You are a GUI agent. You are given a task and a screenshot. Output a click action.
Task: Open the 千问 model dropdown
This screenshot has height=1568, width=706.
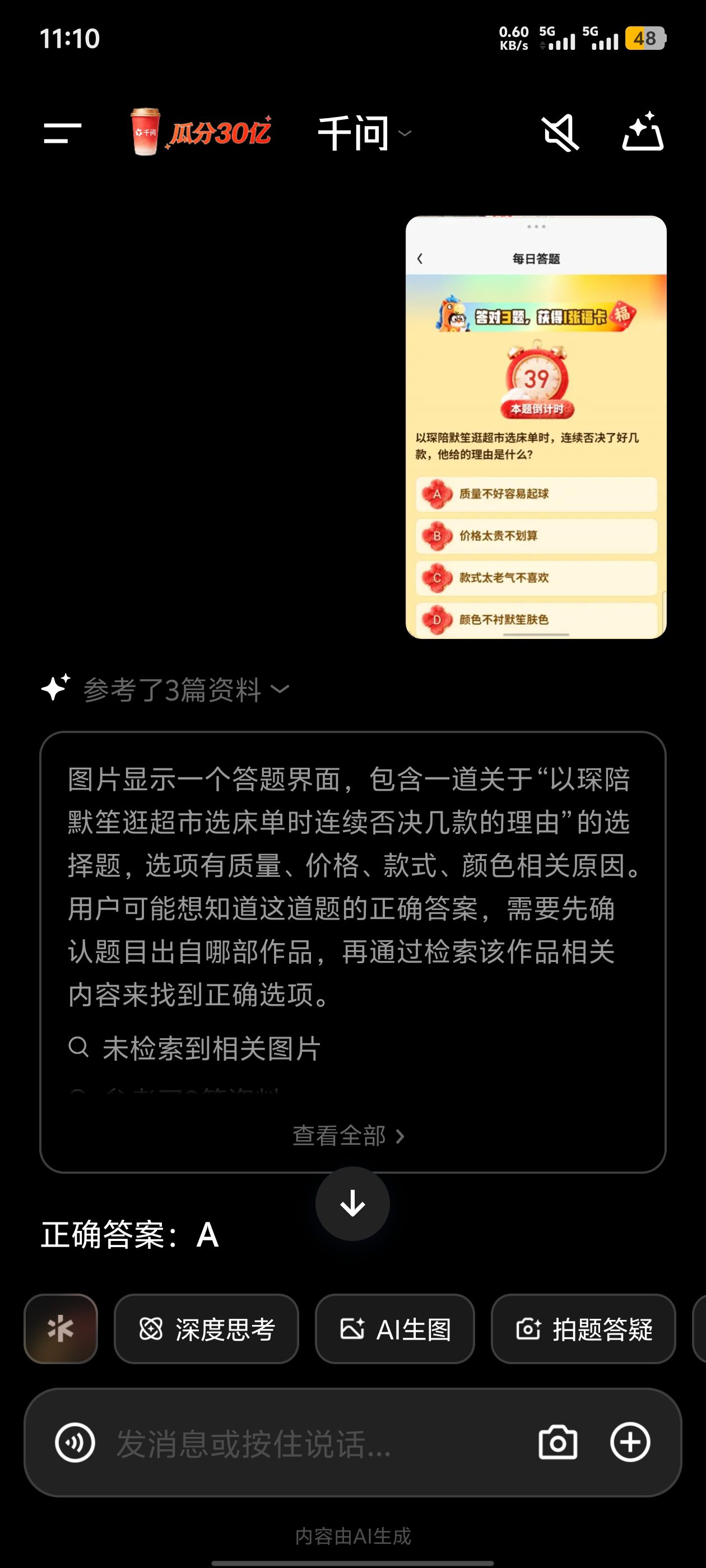364,133
